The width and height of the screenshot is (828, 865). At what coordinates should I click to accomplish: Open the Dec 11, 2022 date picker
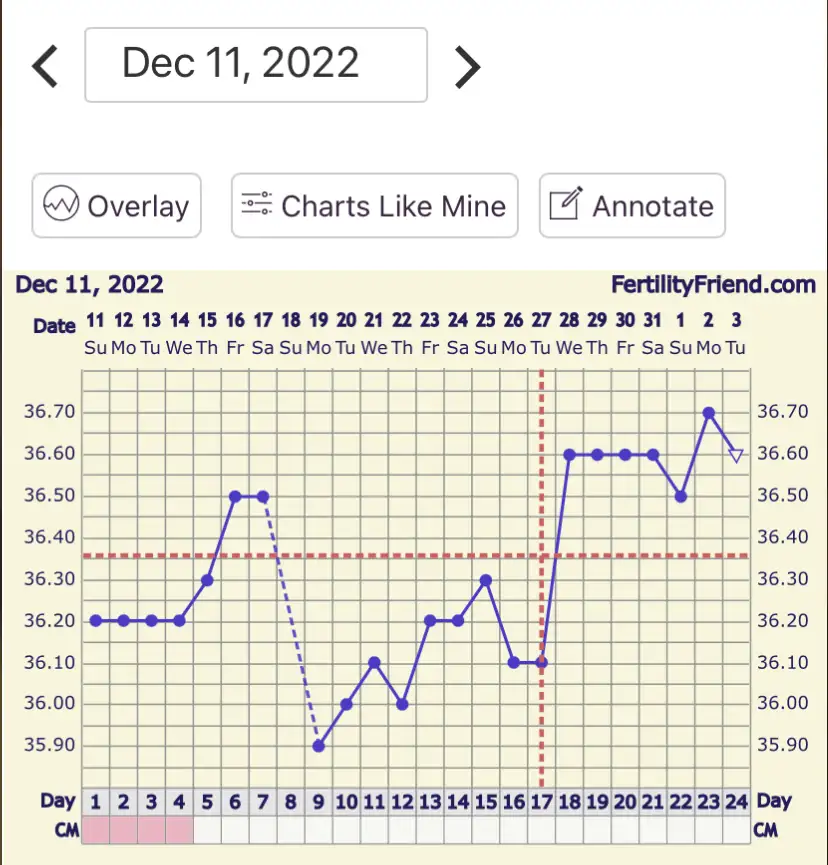tap(256, 65)
